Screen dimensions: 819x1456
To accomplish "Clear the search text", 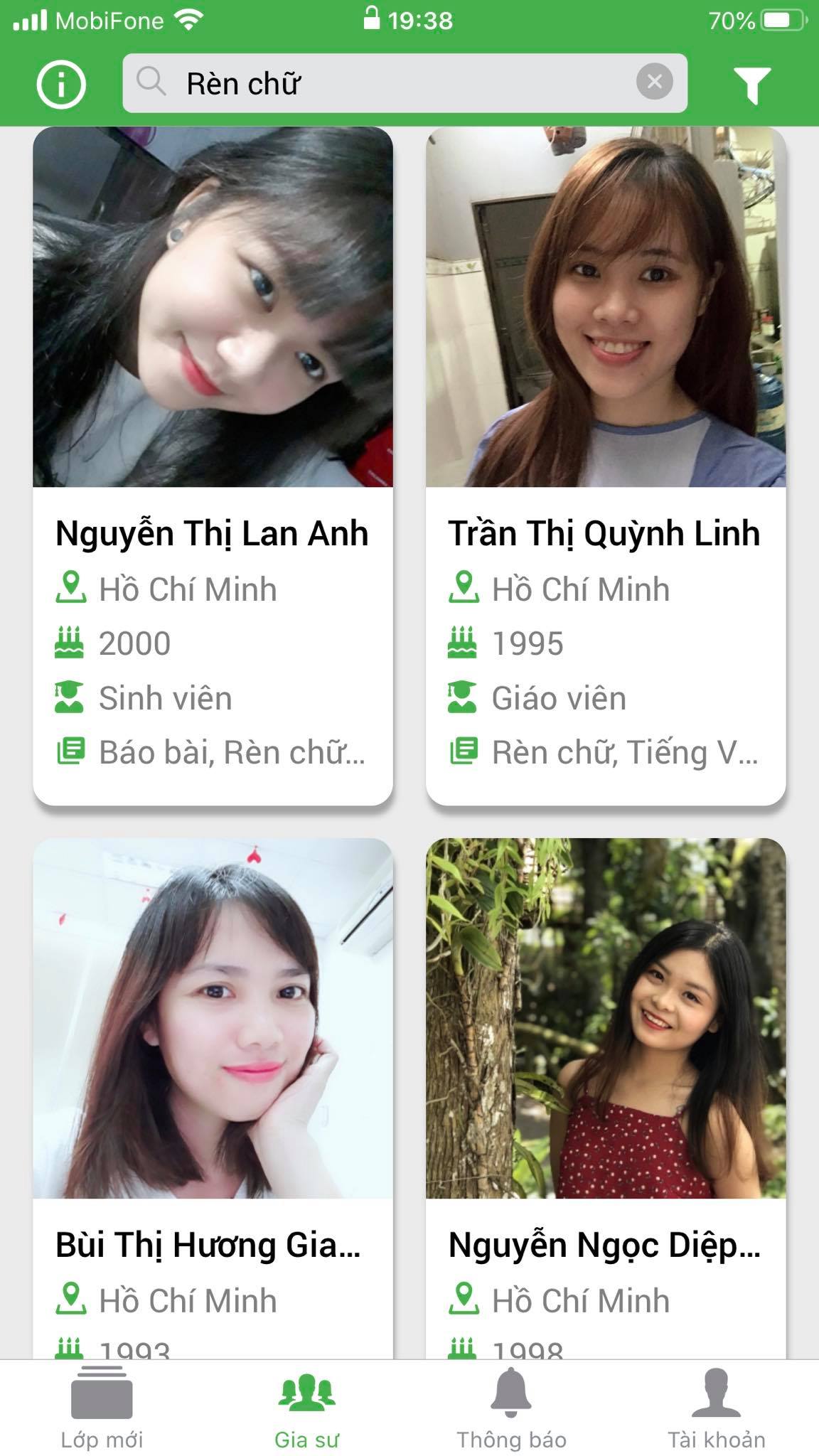I will 654,82.
